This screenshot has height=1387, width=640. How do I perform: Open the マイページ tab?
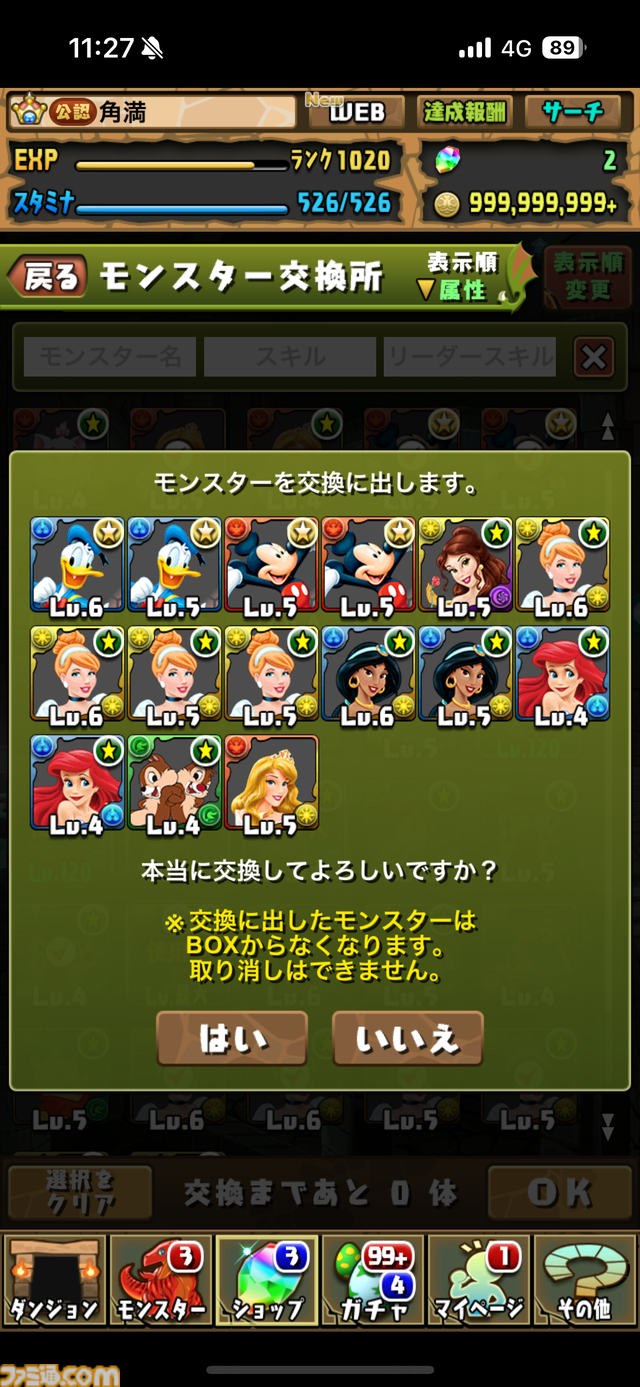479,1281
